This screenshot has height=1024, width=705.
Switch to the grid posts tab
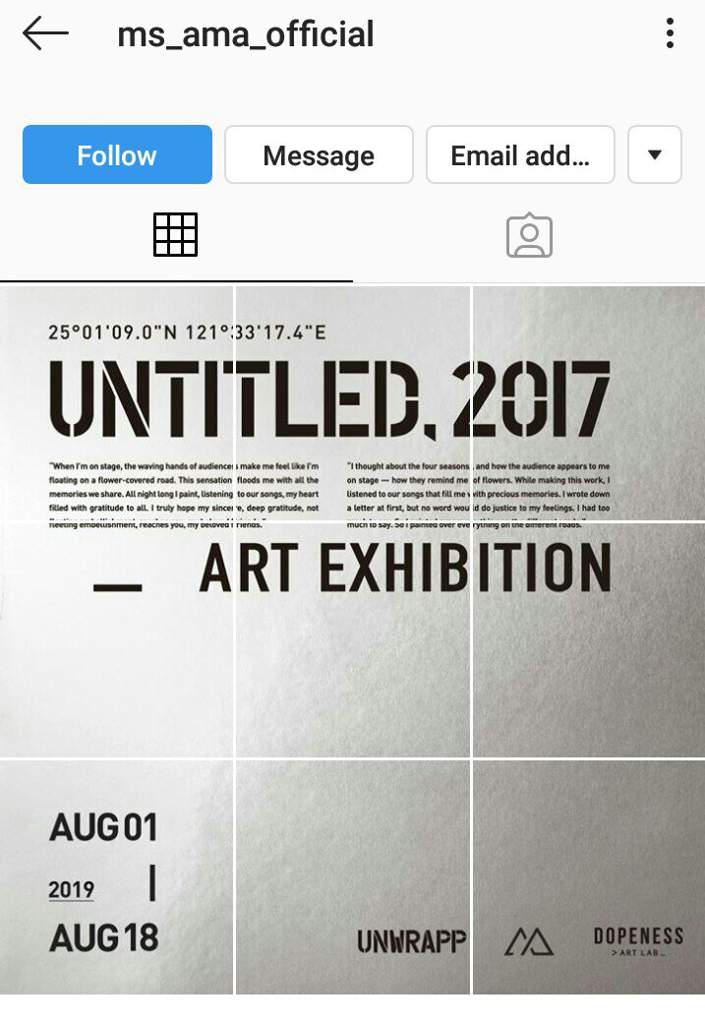click(175, 236)
